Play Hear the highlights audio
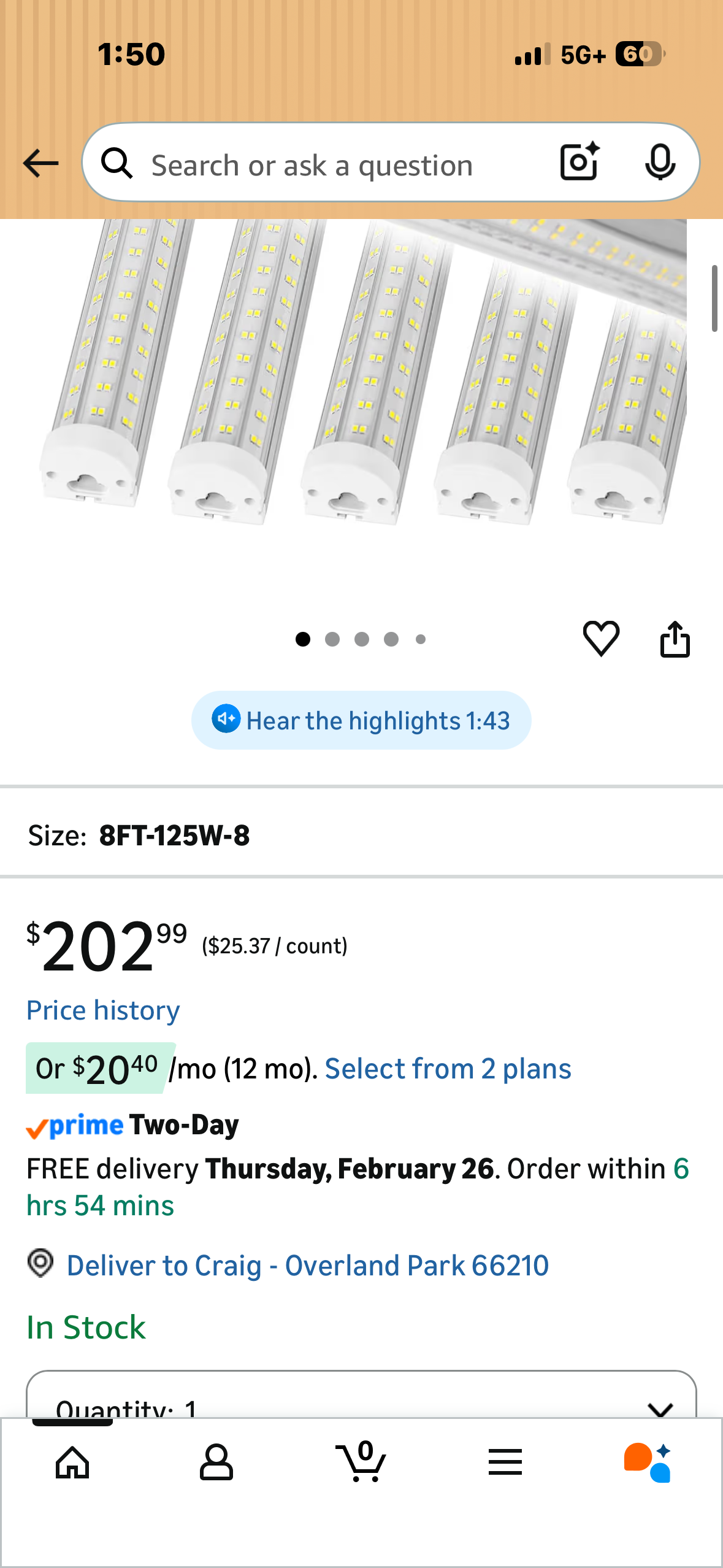This screenshot has height=1568, width=723. 361,720
